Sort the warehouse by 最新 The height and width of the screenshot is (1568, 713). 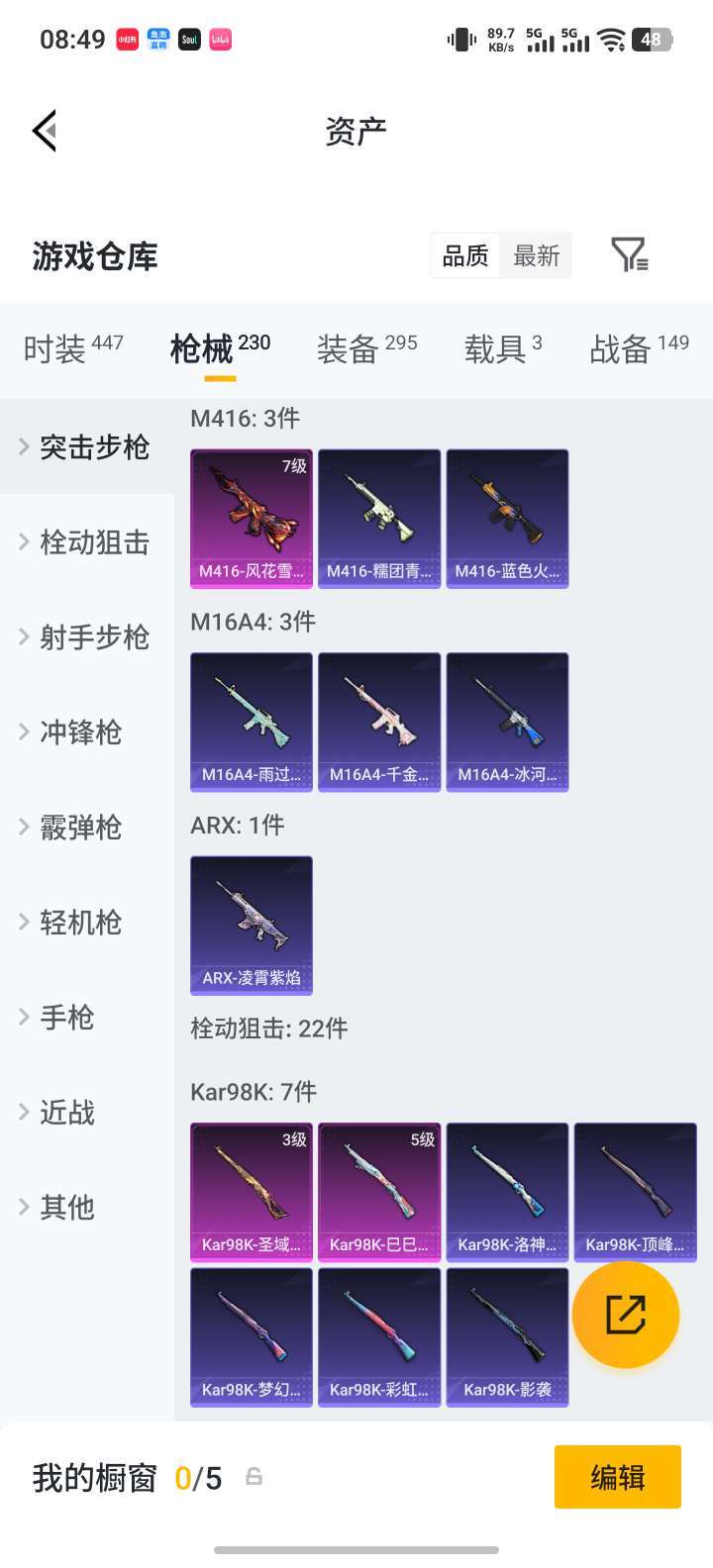536,256
